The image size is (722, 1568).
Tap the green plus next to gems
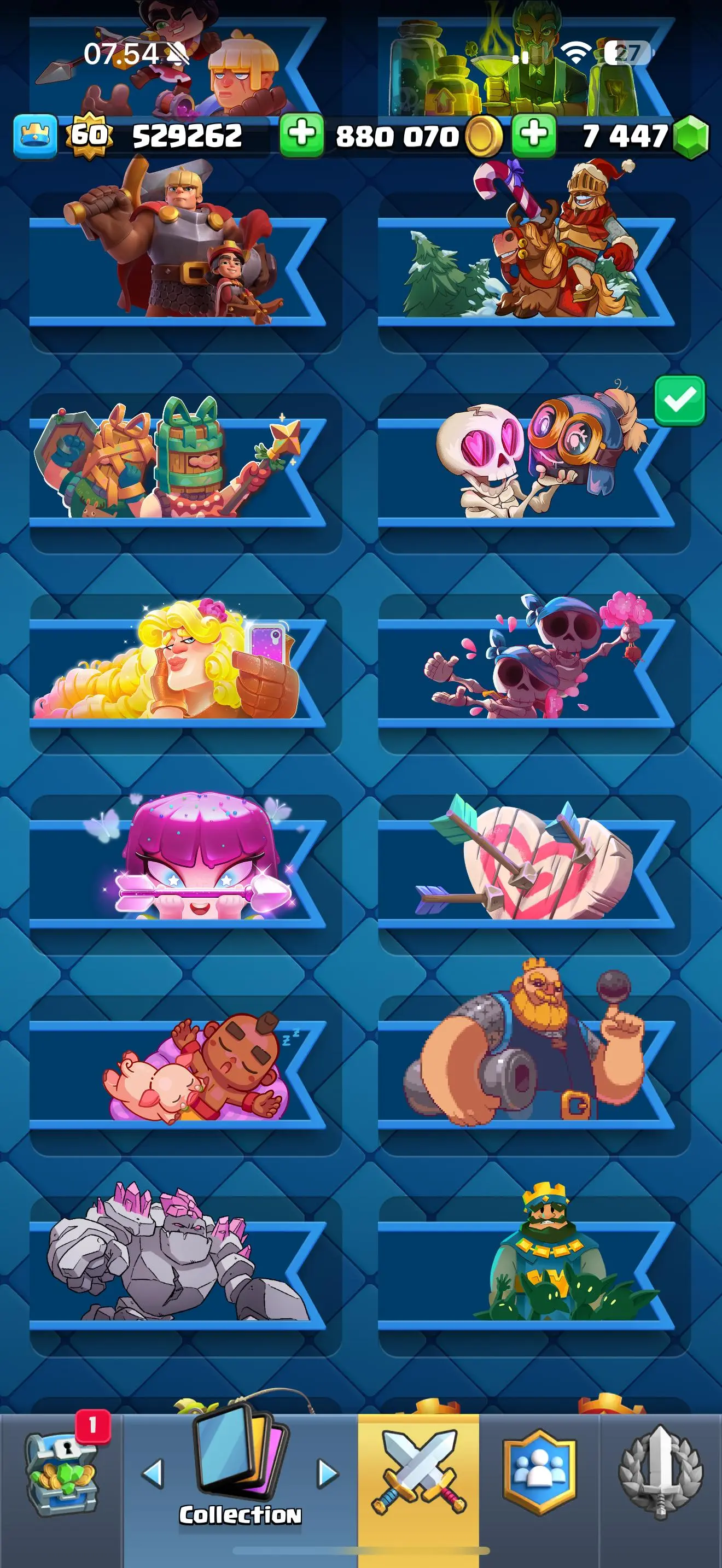(x=533, y=134)
